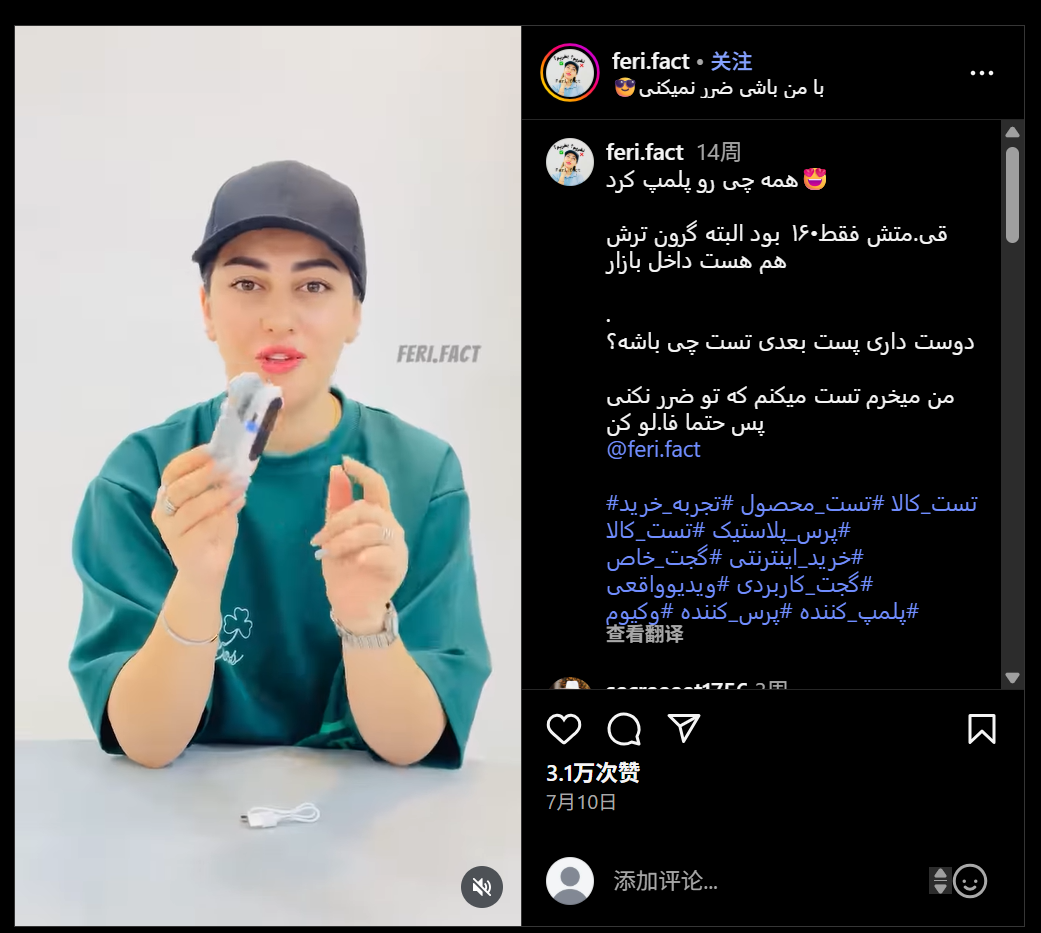Share this post with the paper plane
The height and width of the screenshot is (933, 1041).
[684, 728]
